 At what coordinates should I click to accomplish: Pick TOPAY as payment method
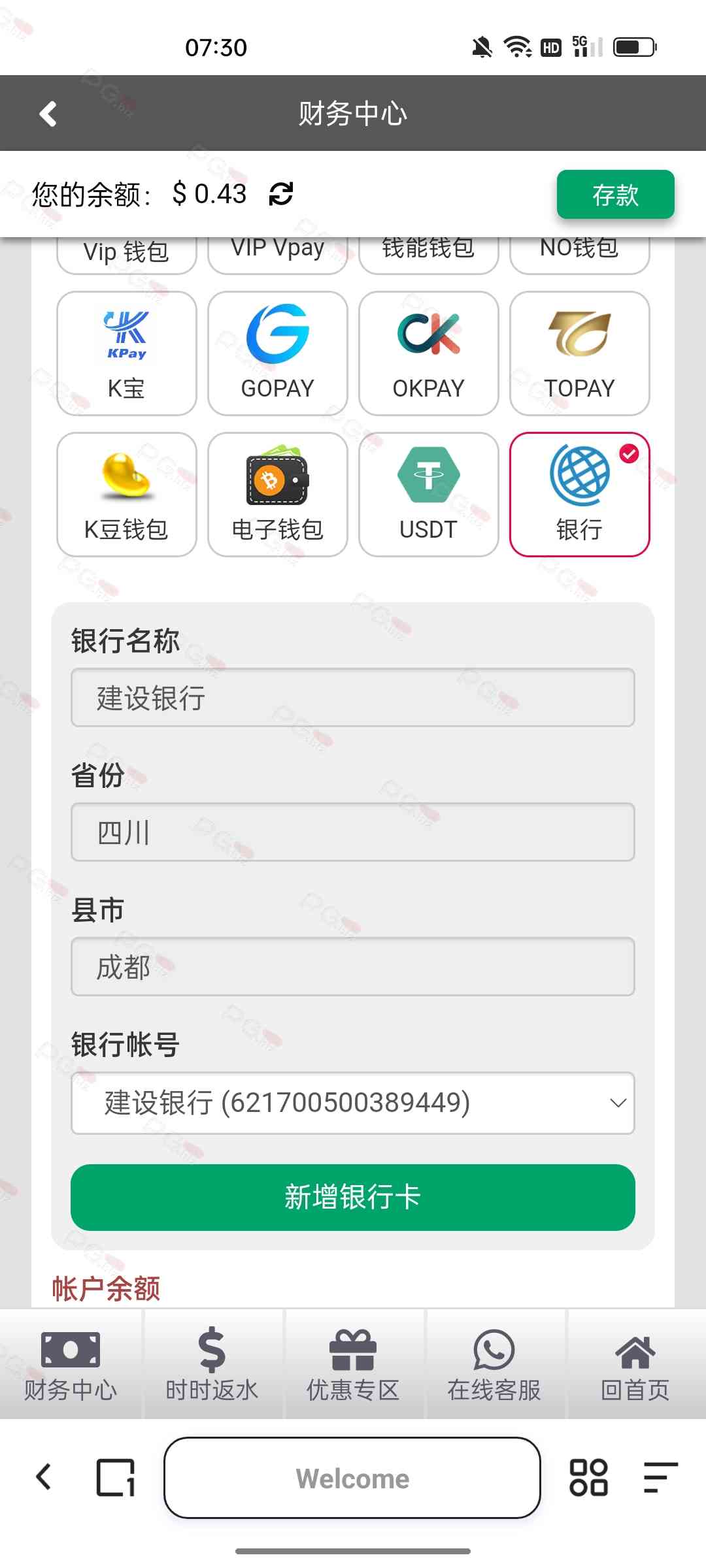tap(580, 353)
